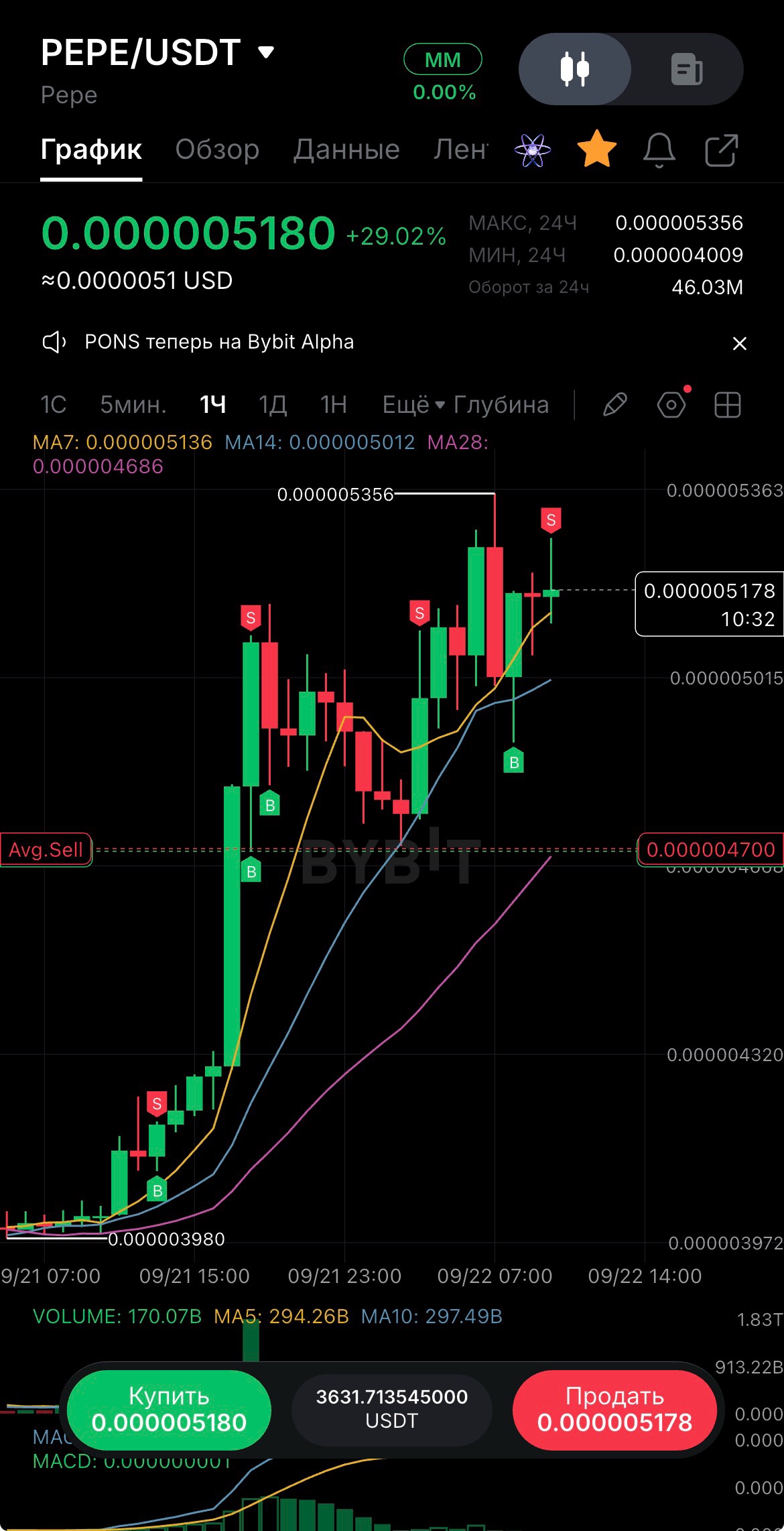Tap the MM 0.00% margin badge

click(444, 73)
